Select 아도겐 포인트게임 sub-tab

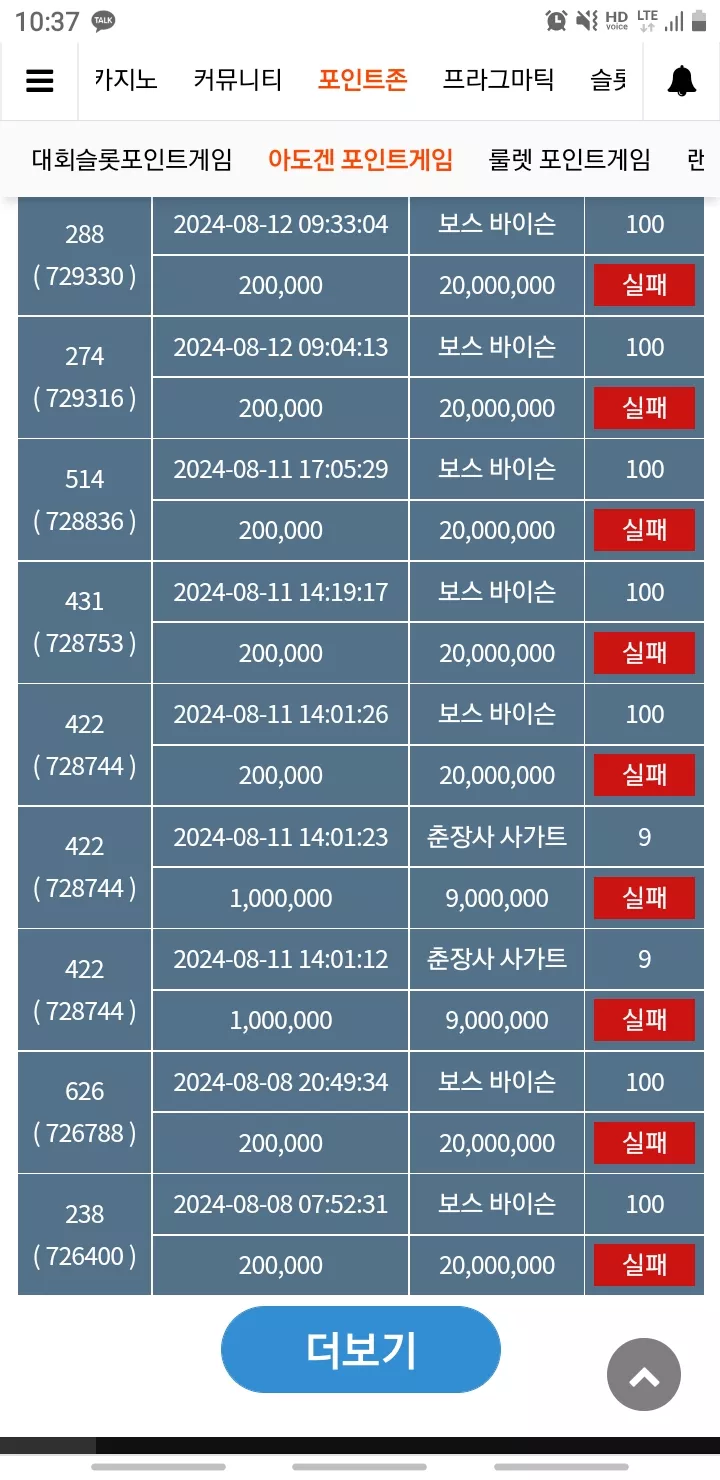pyautogui.click(x=360, y=159)
